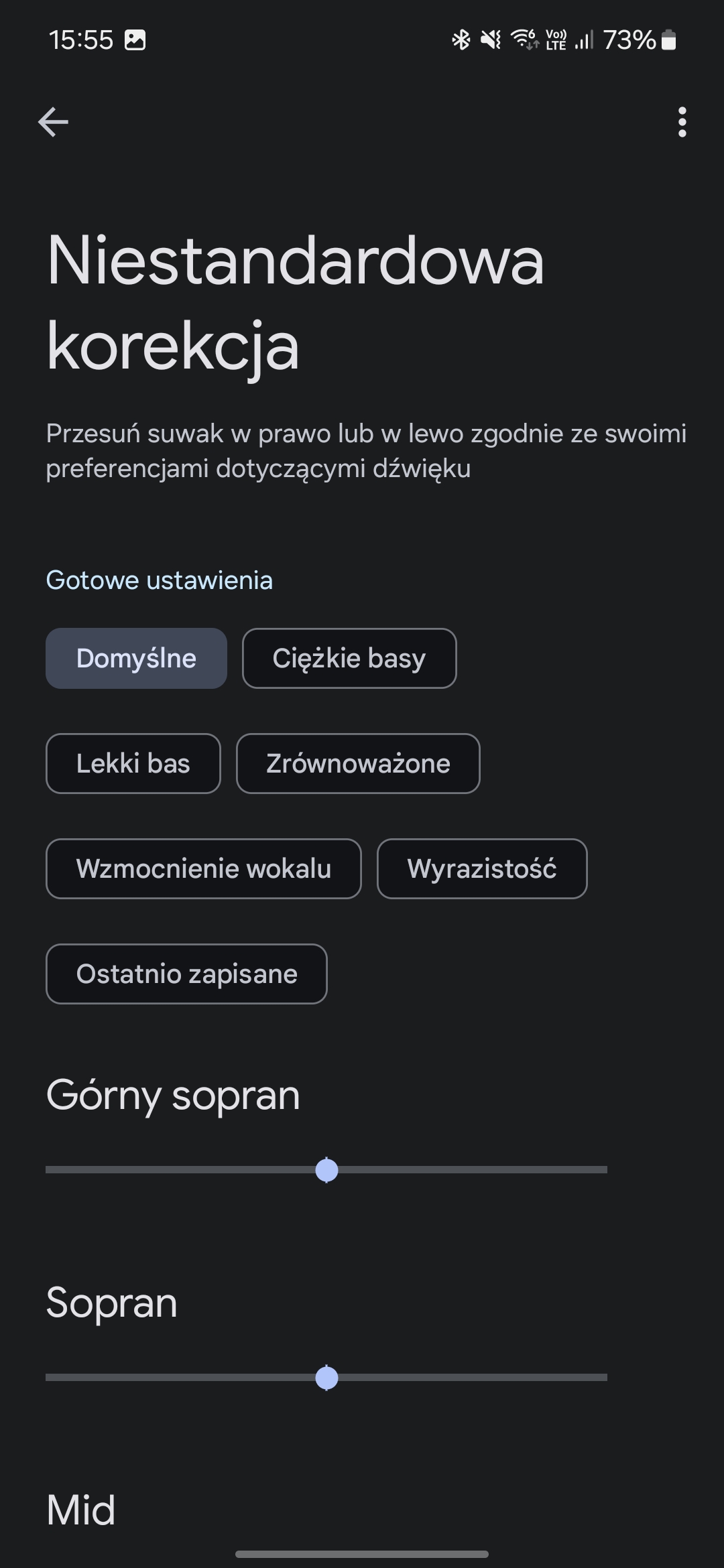Apply the Lekki bas preset

tap(133, 763)
